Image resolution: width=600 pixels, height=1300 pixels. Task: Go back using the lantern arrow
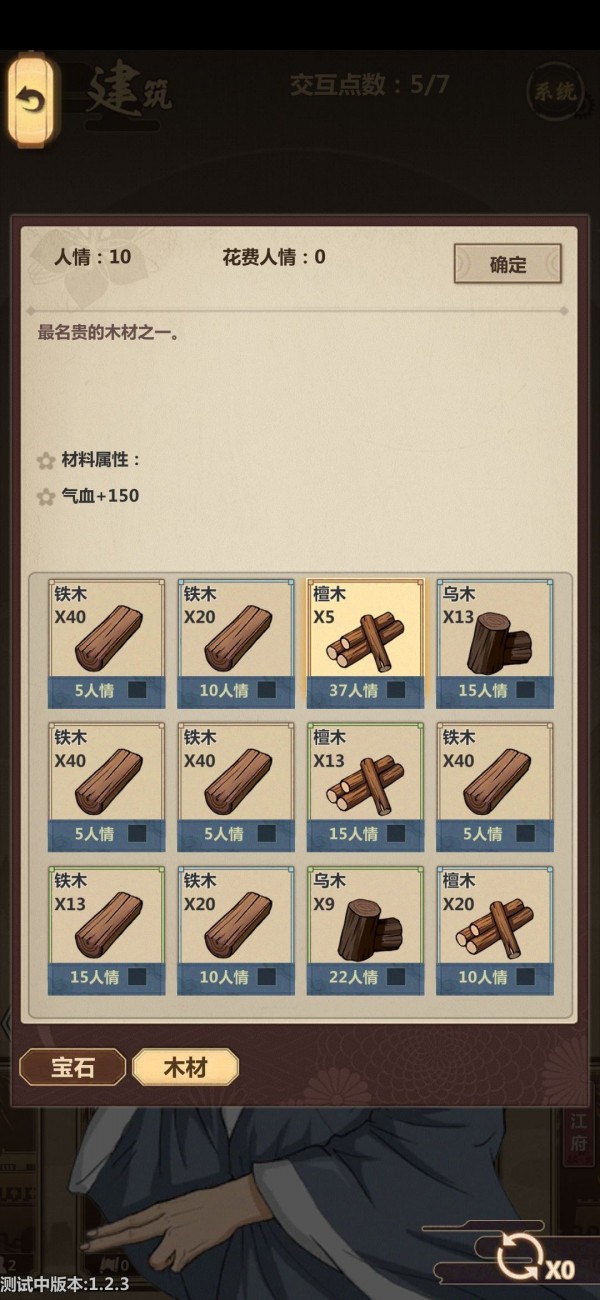coord(32,100)
